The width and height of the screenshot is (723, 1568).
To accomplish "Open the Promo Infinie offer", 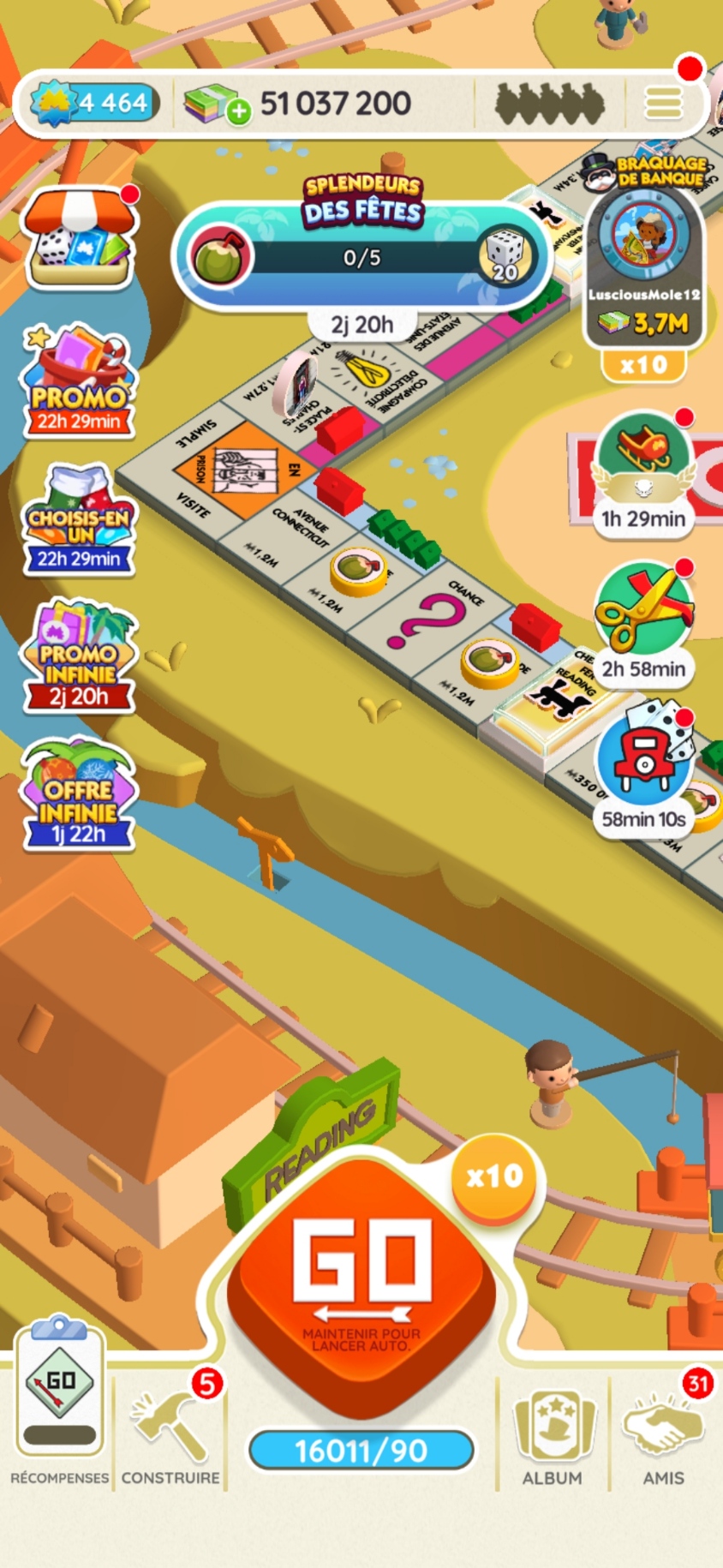I will (79, 657).
